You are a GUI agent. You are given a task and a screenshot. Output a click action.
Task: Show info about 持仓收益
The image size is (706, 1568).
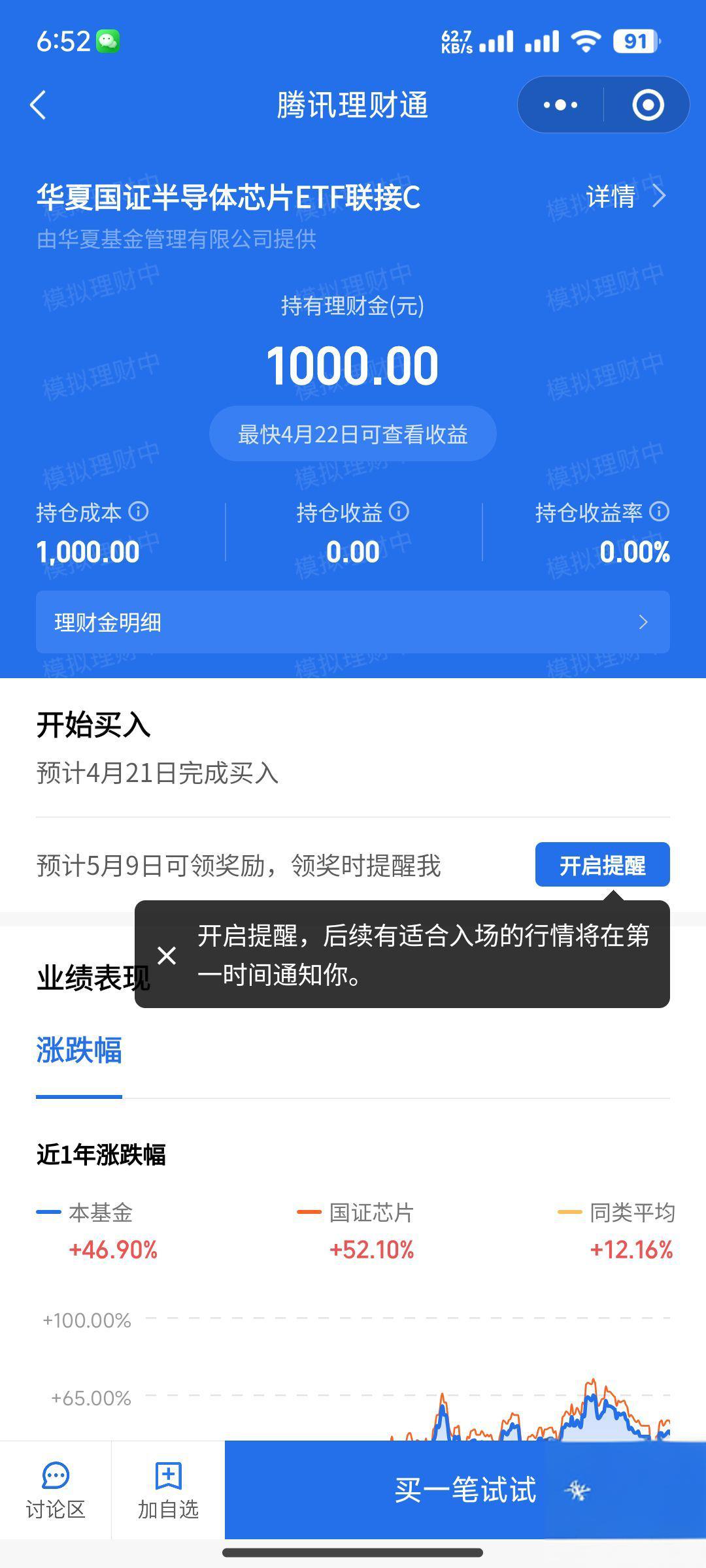[x=399, y=512]
